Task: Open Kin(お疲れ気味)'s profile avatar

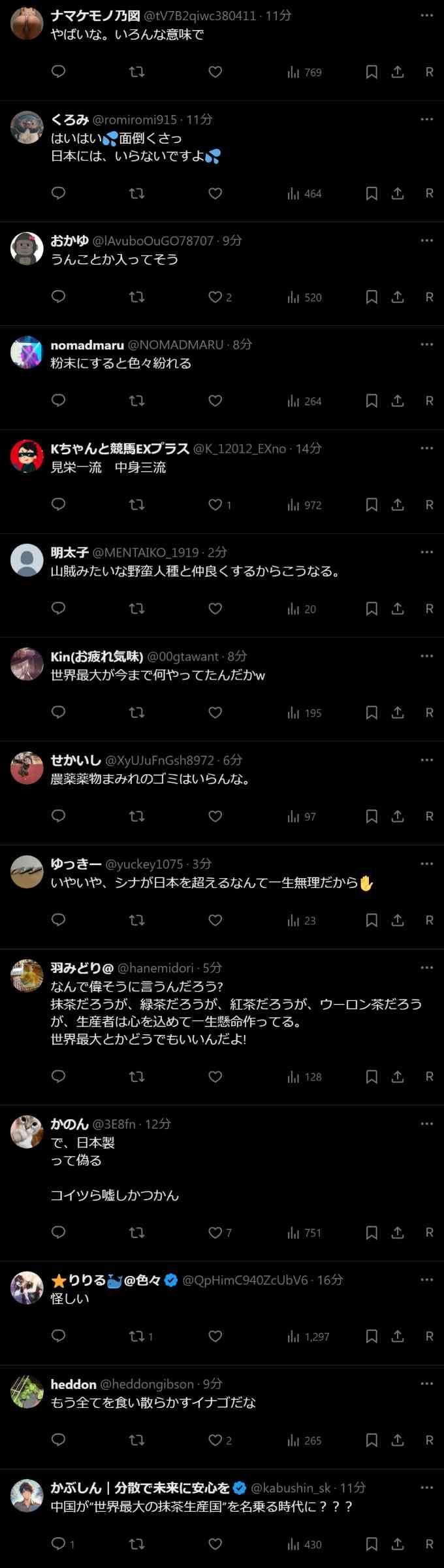Action: [27, 664]
